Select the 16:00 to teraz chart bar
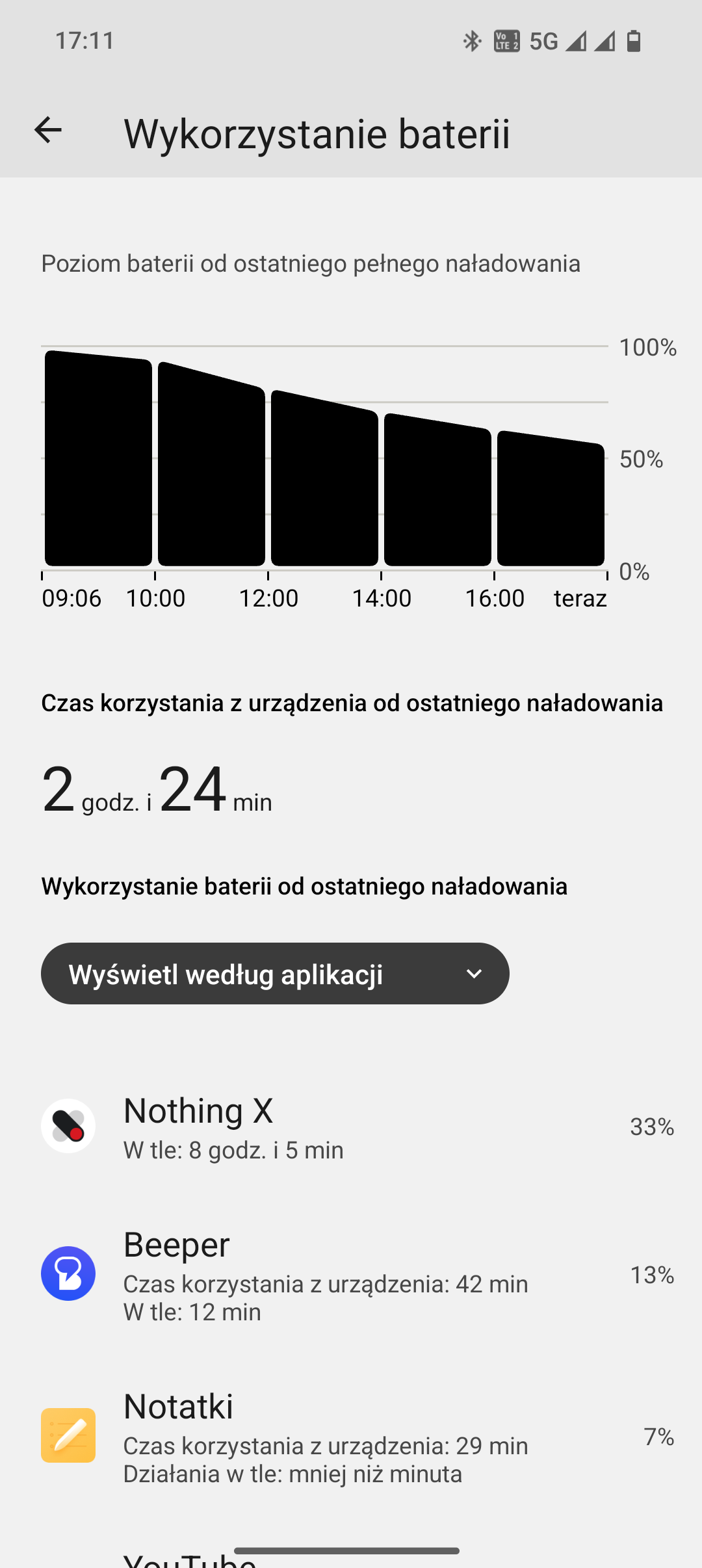This screenshot has width=702, height=1568. 551,499
